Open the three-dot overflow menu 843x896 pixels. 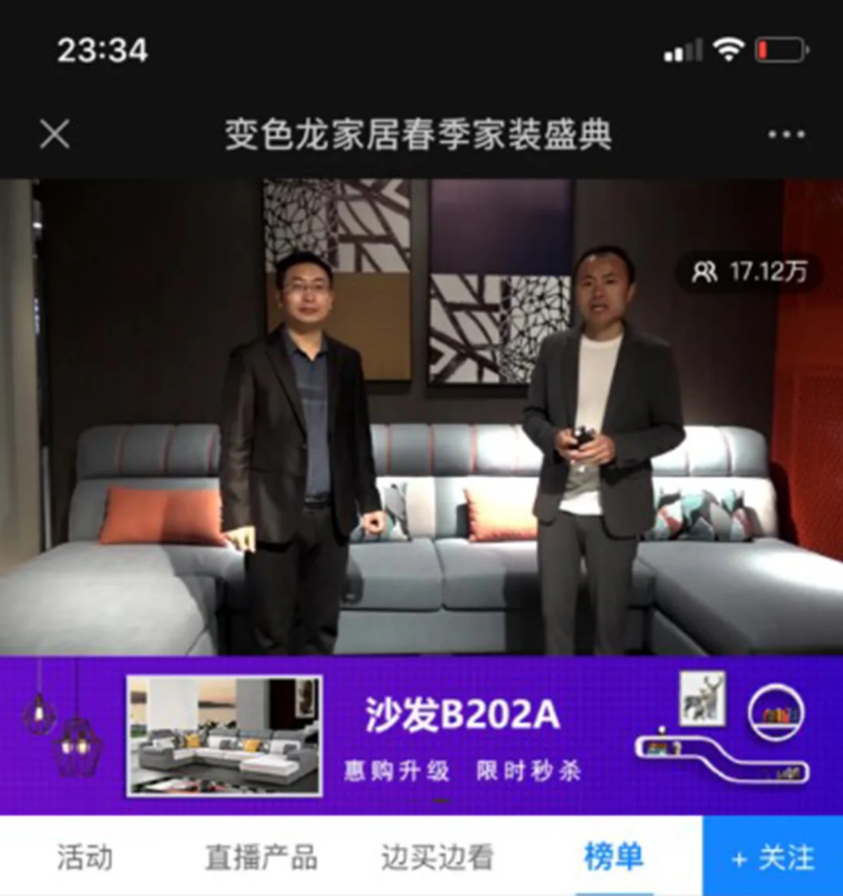[x=786, y=134]
